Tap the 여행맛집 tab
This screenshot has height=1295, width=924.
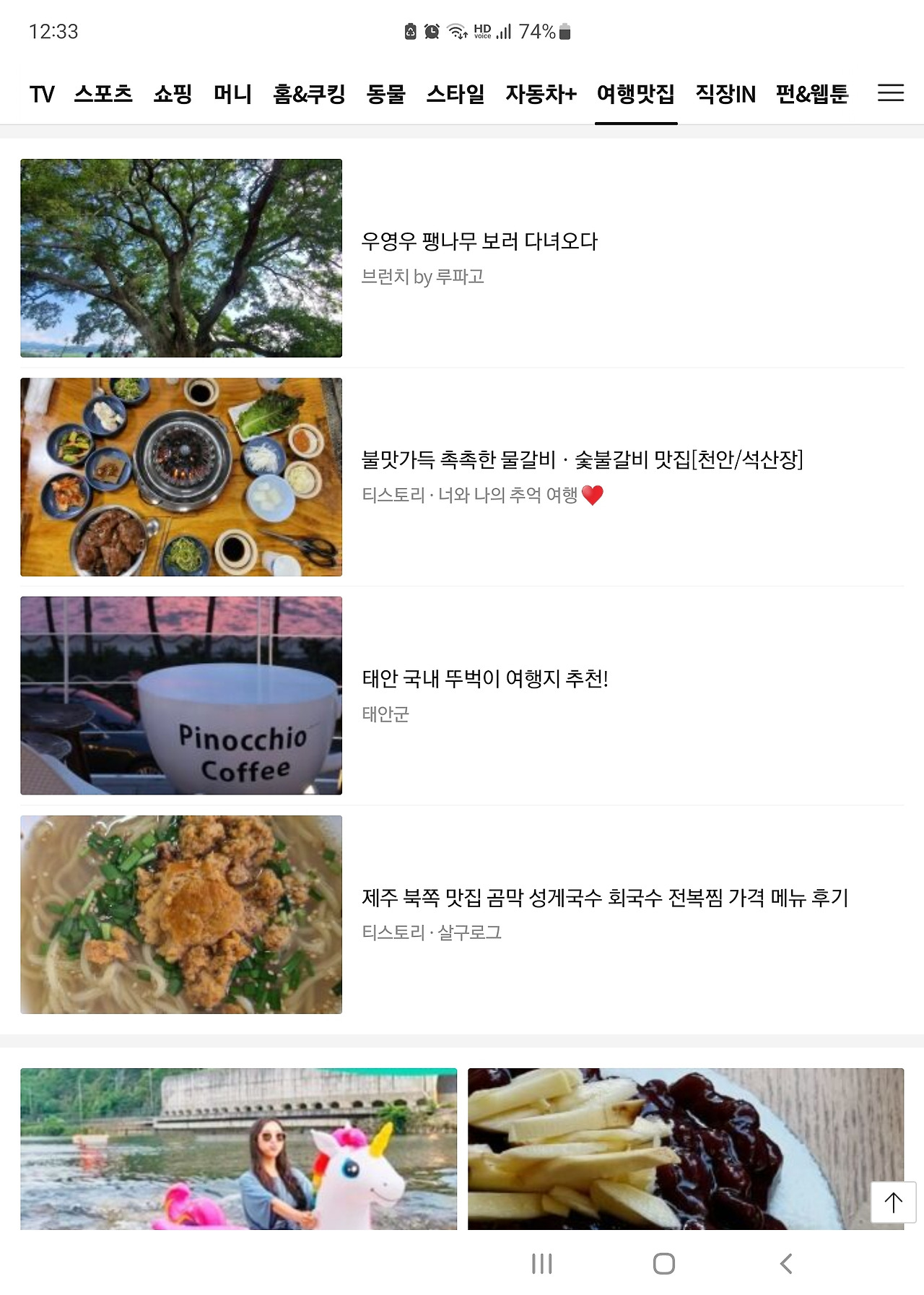(x=635, y=94)
